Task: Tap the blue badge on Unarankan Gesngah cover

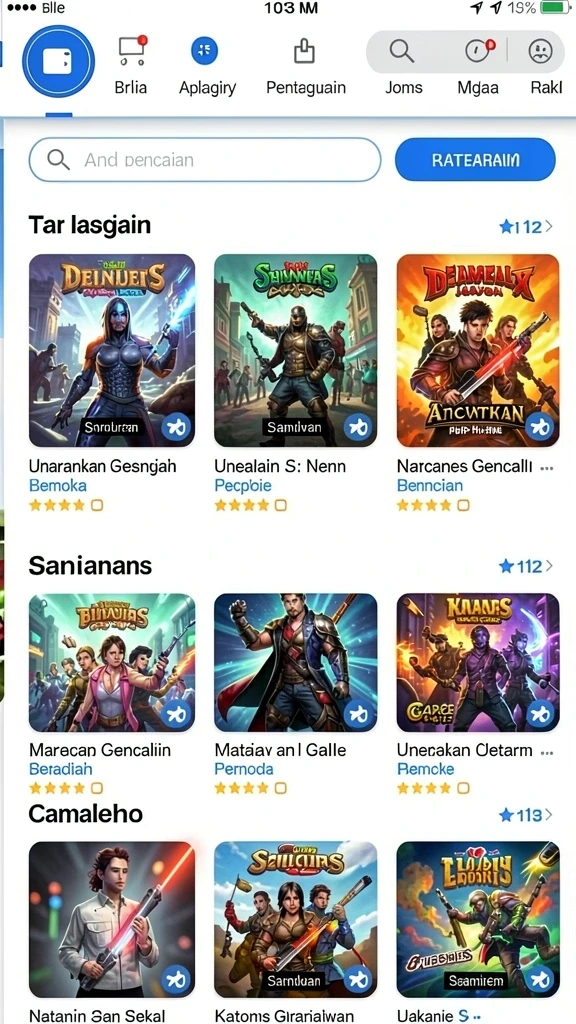Action: click(x=176, y=428)
